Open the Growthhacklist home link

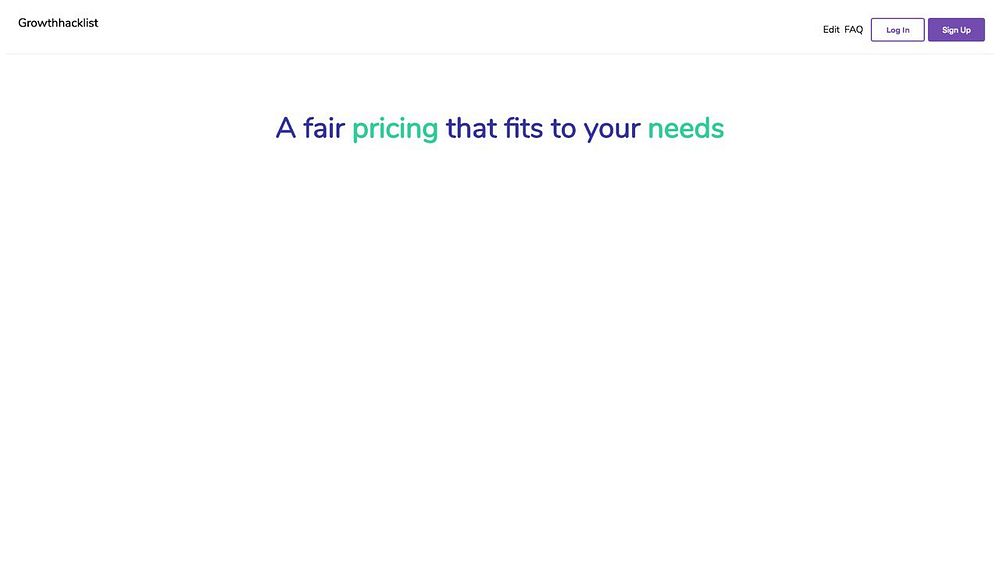[x=58, y=23]
